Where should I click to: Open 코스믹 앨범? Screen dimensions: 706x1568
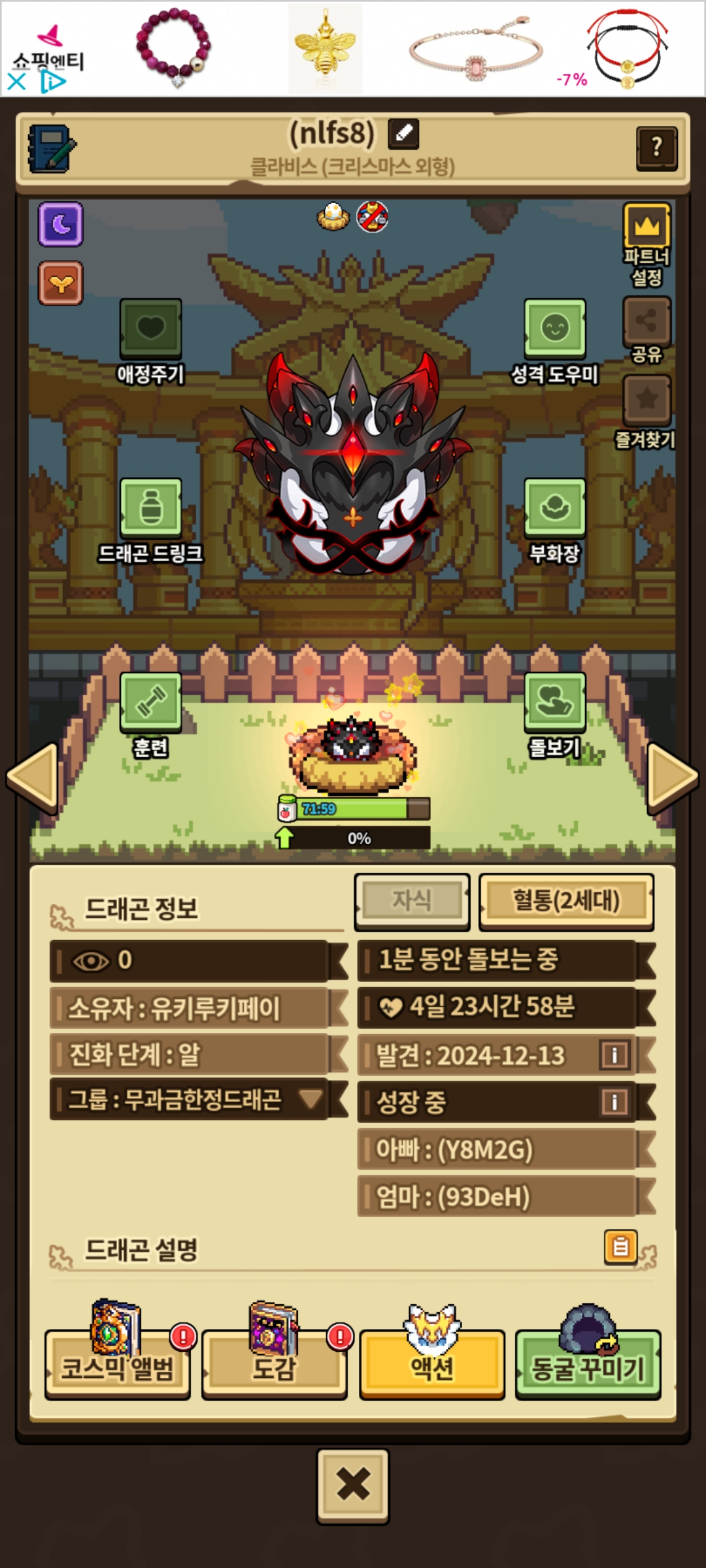118,1365
